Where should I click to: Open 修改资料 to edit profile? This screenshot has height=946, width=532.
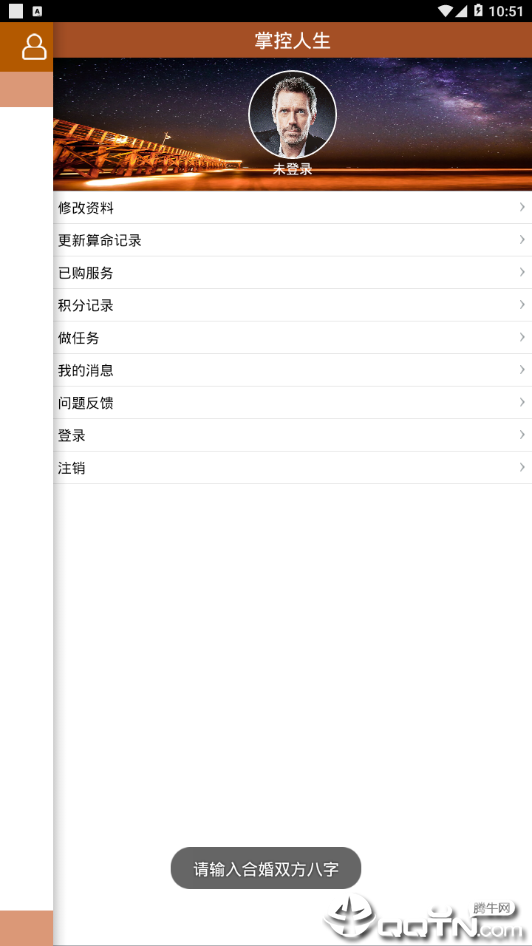point(293,208)
